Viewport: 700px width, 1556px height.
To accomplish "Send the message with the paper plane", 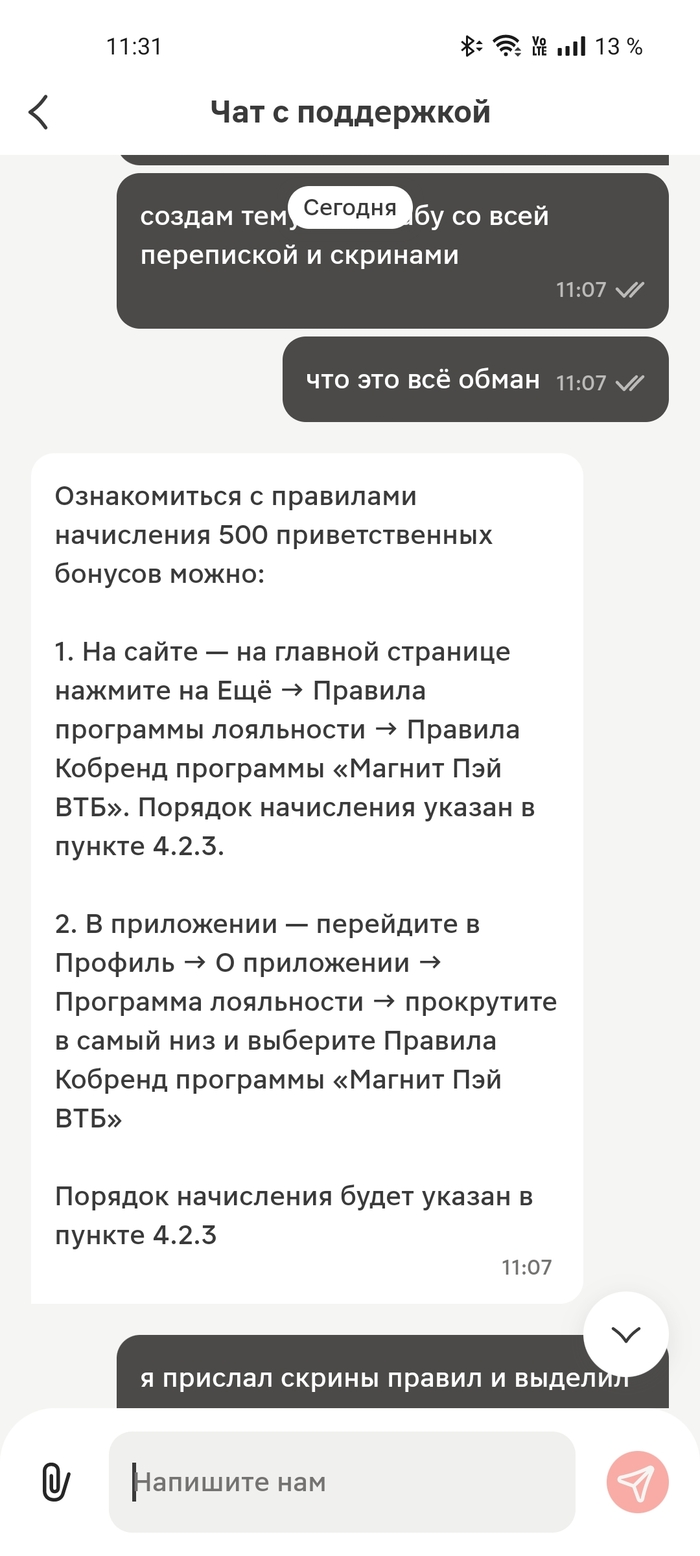I will tap(637, 1482).
